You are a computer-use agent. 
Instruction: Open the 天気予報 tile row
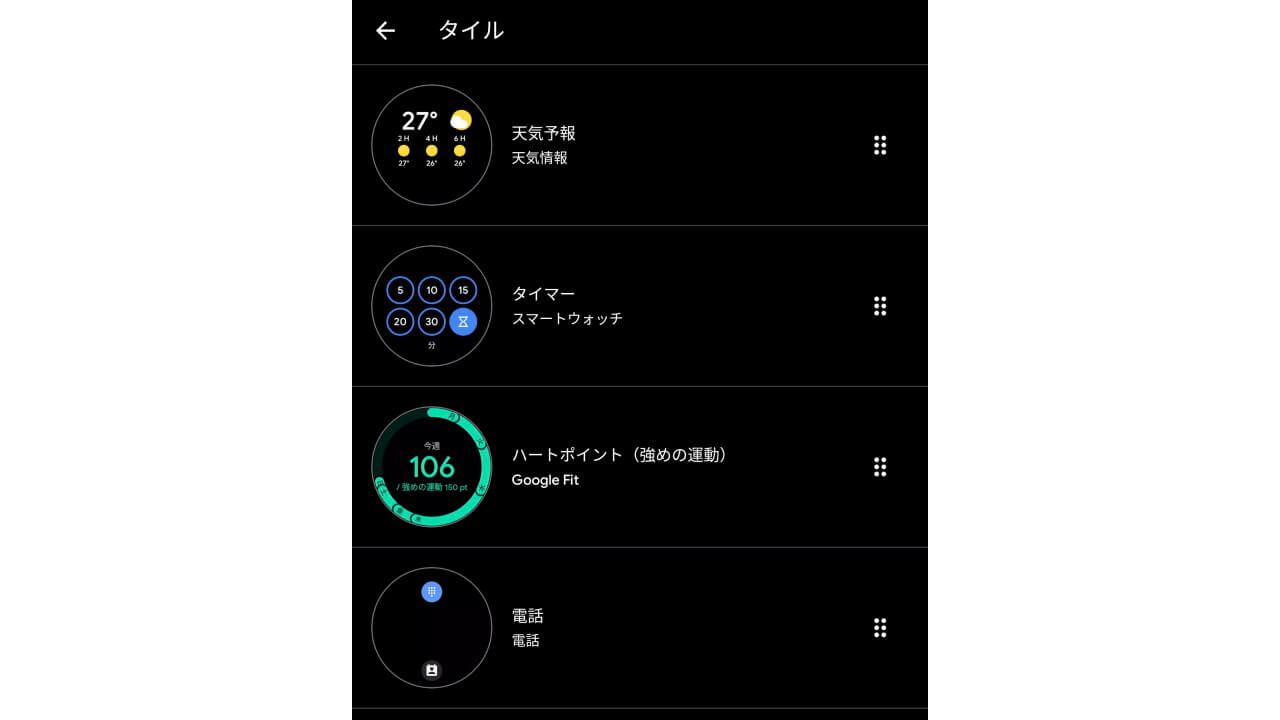(x=600, y=145)
